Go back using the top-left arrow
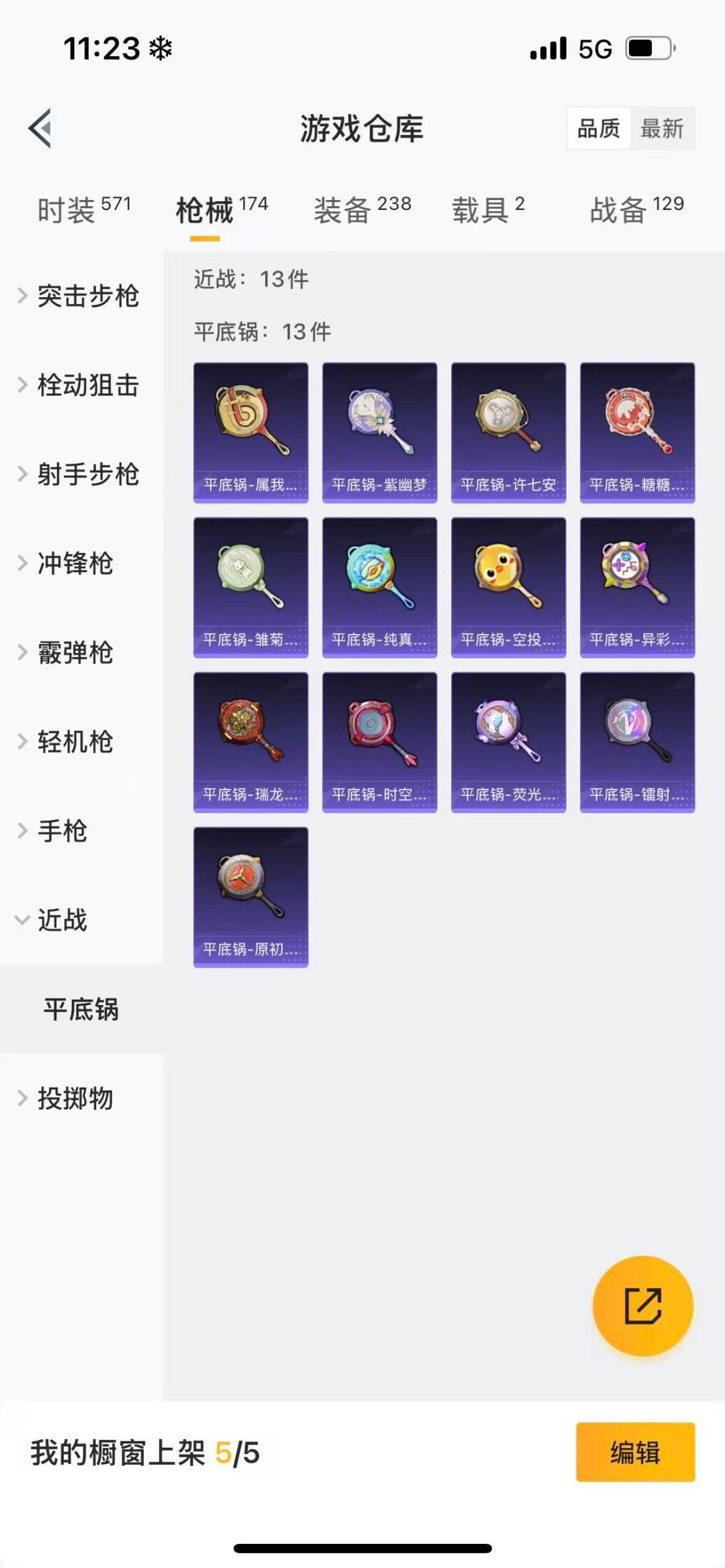The width and height of the screenshot is (725, 1568). point(40,128)
